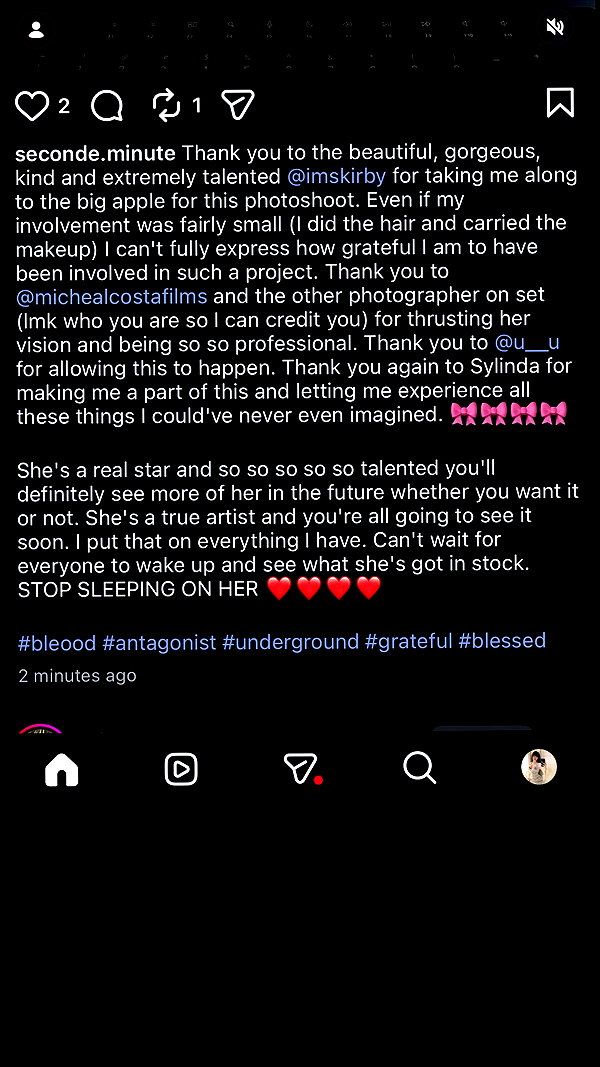Switch to the Search tab
The width and height of the screenshot is (600, 1067).
(x=420, y=768)
